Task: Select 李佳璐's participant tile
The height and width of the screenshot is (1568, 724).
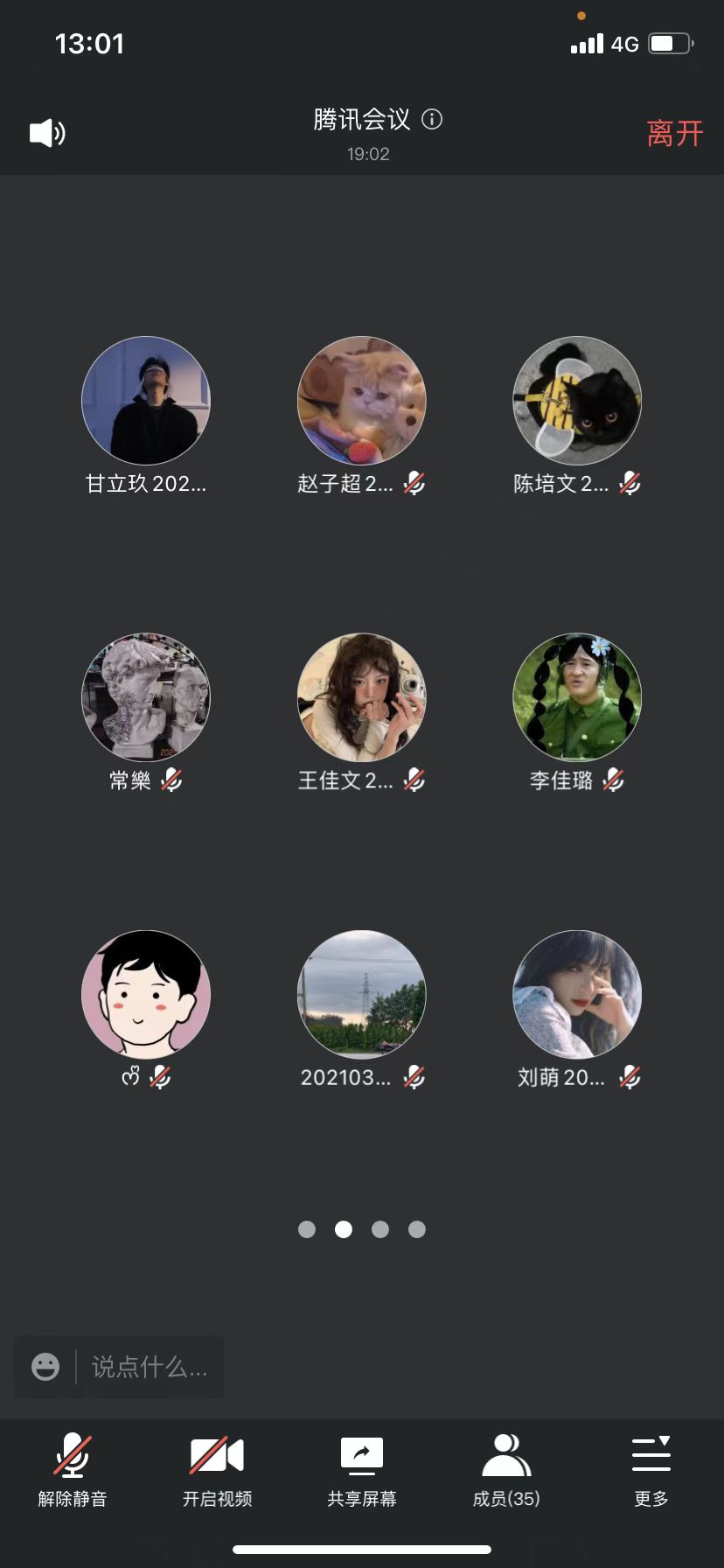Action: (x=577, y=697)
